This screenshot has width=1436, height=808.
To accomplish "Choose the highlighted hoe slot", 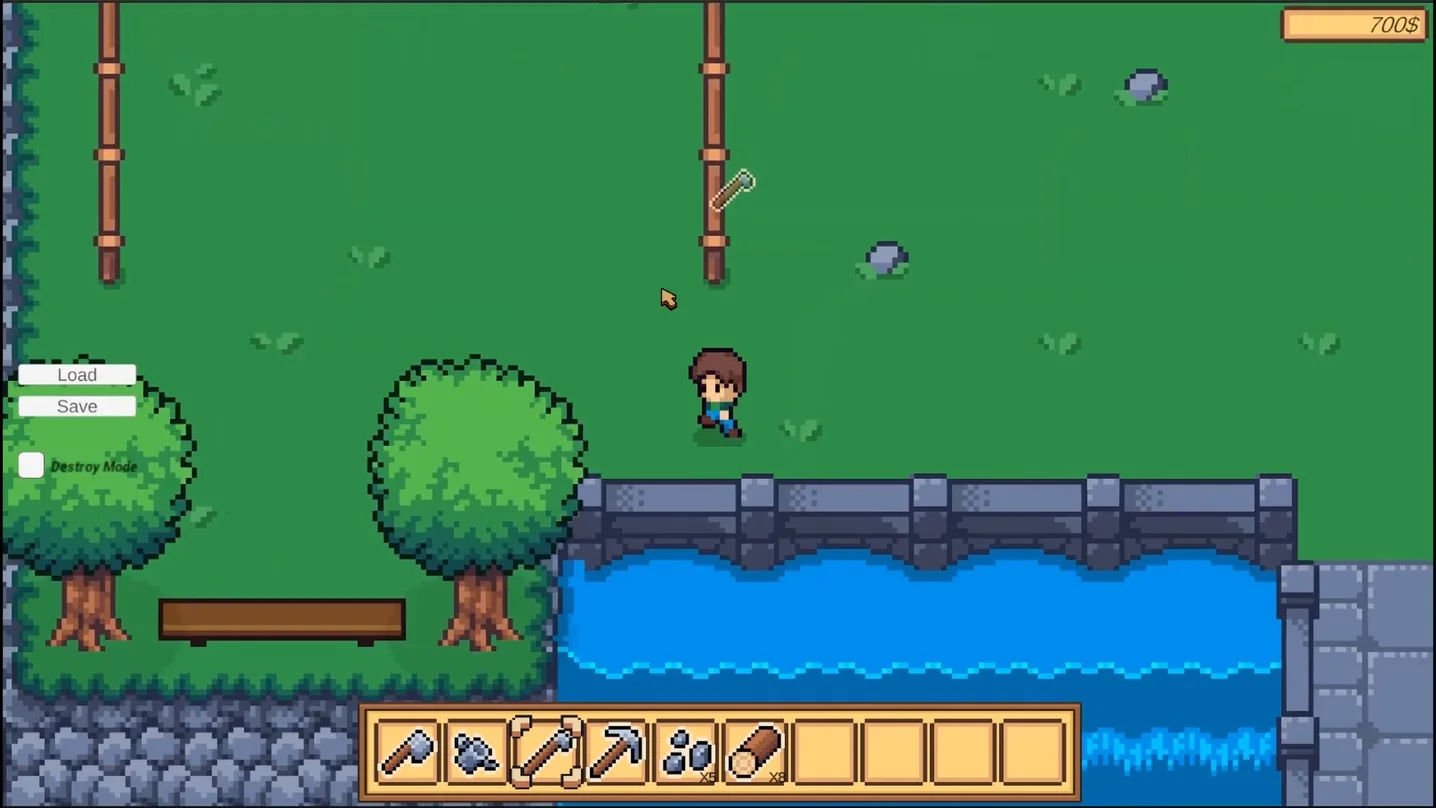I will (546, 751).
